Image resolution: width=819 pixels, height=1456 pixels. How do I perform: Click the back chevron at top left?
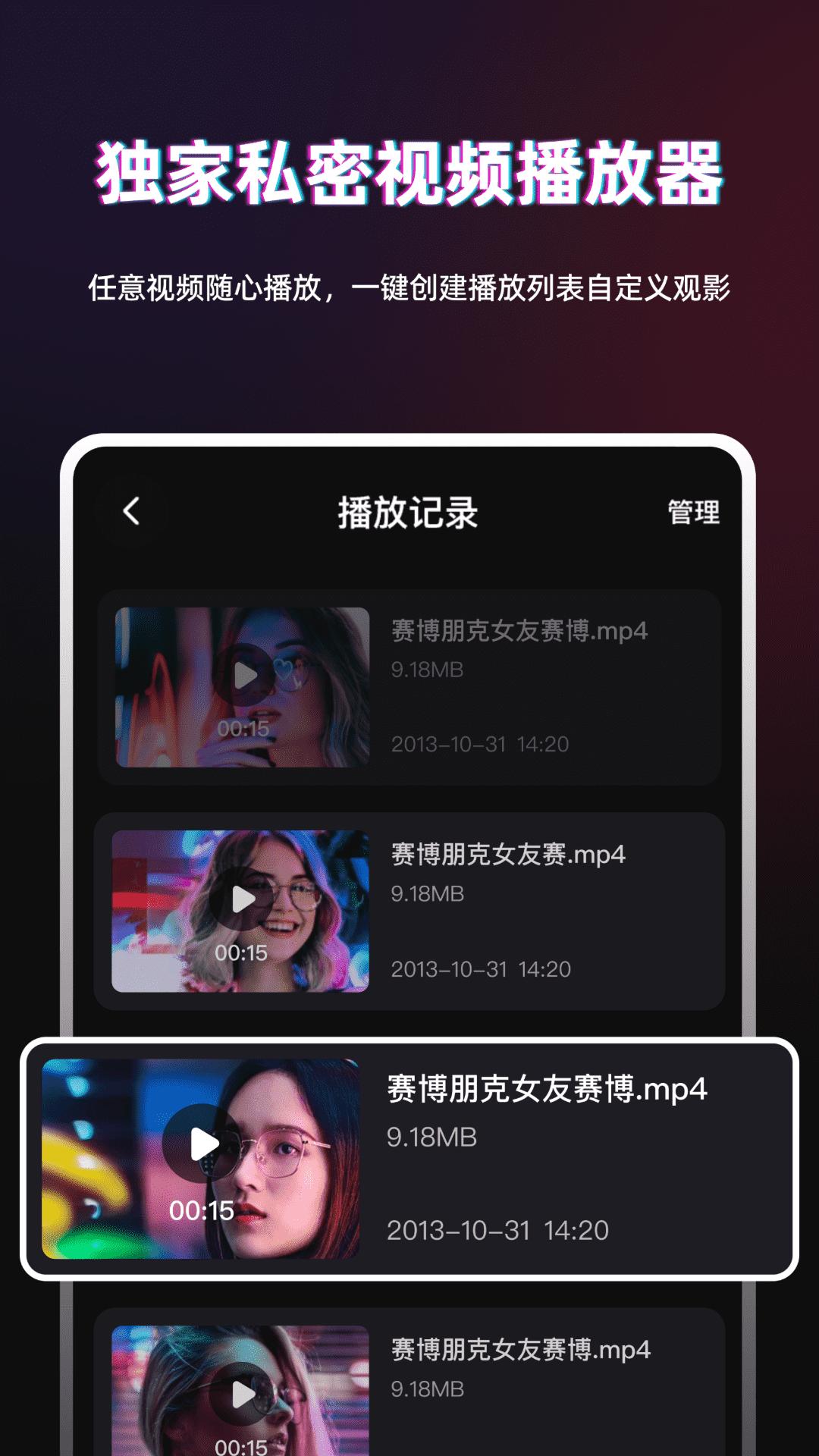[x=130, y=510]
